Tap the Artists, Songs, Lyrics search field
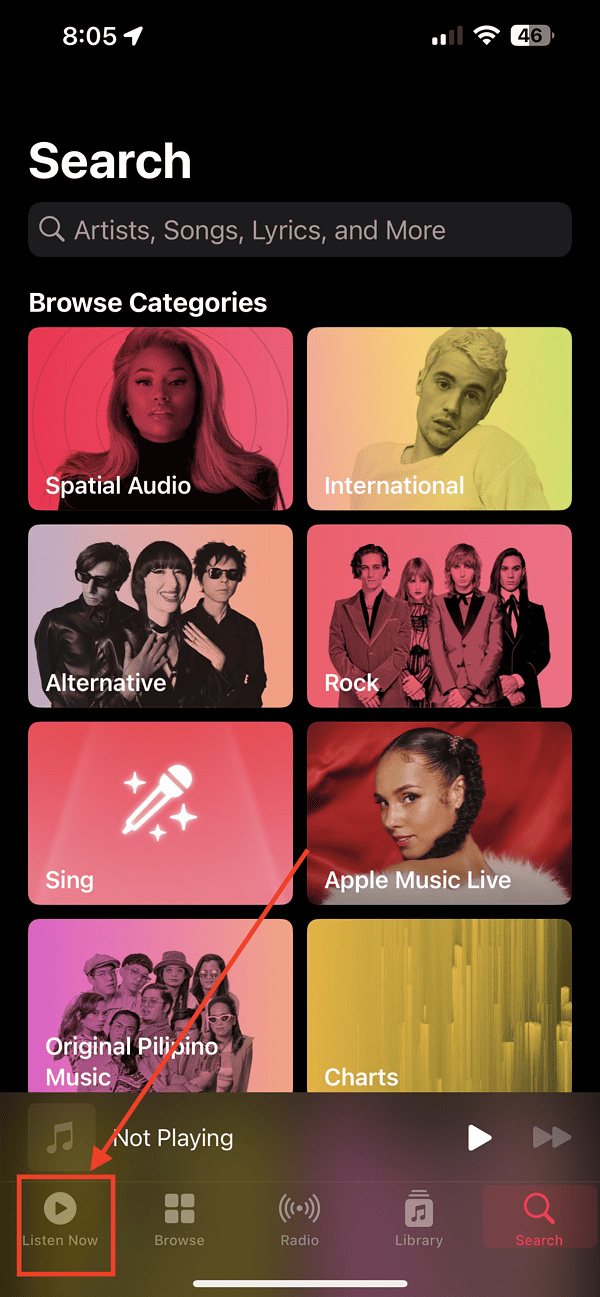 [300, 230]
